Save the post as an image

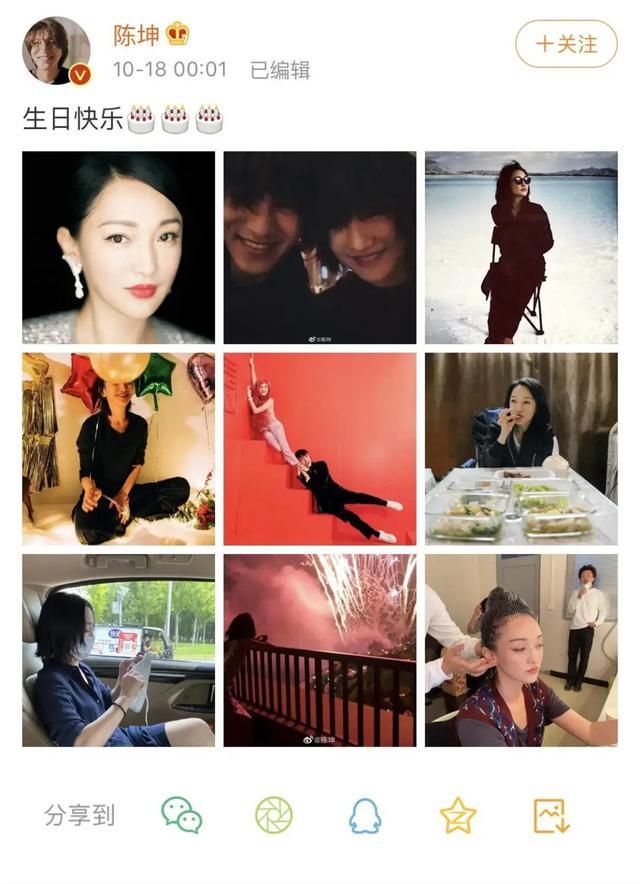point(551,815)
